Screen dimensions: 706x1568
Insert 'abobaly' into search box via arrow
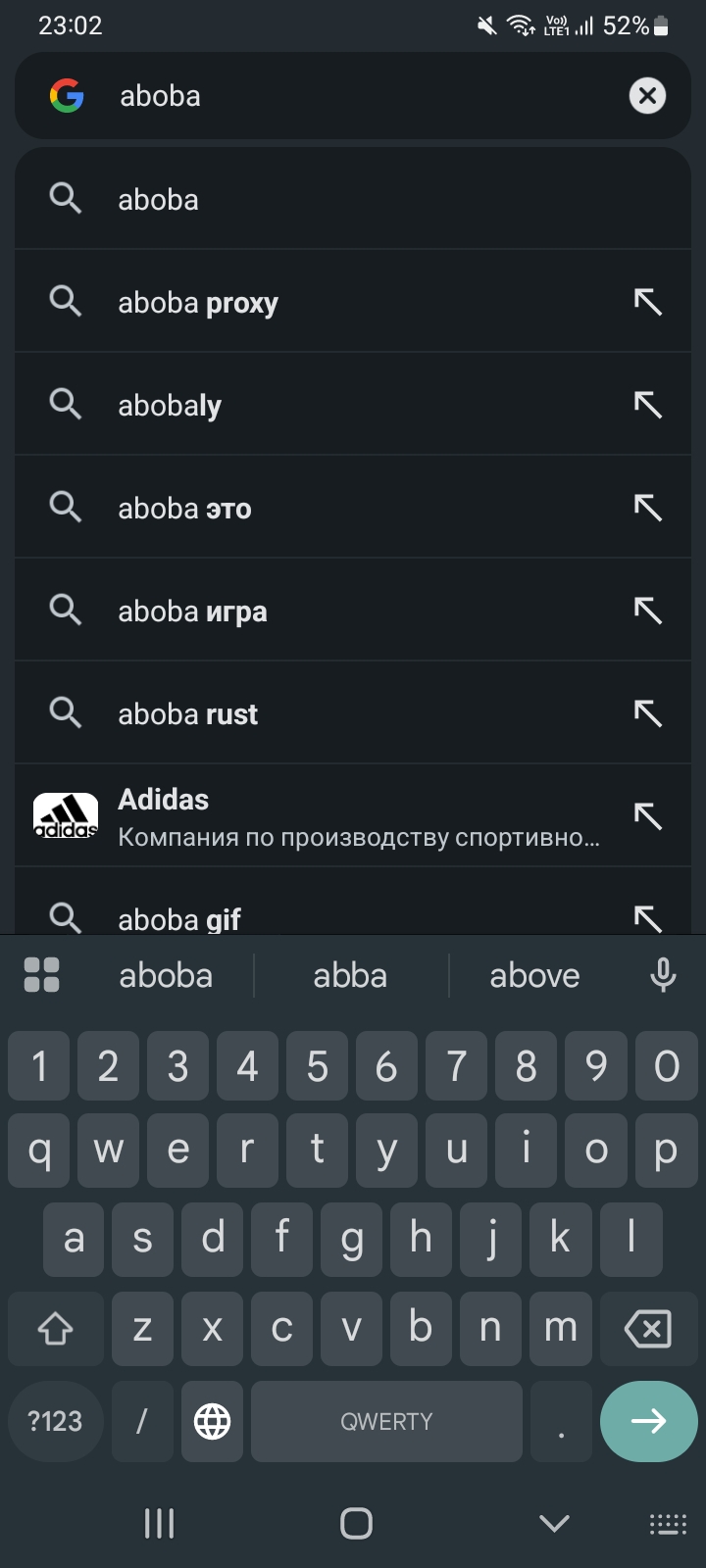point(647,404)
